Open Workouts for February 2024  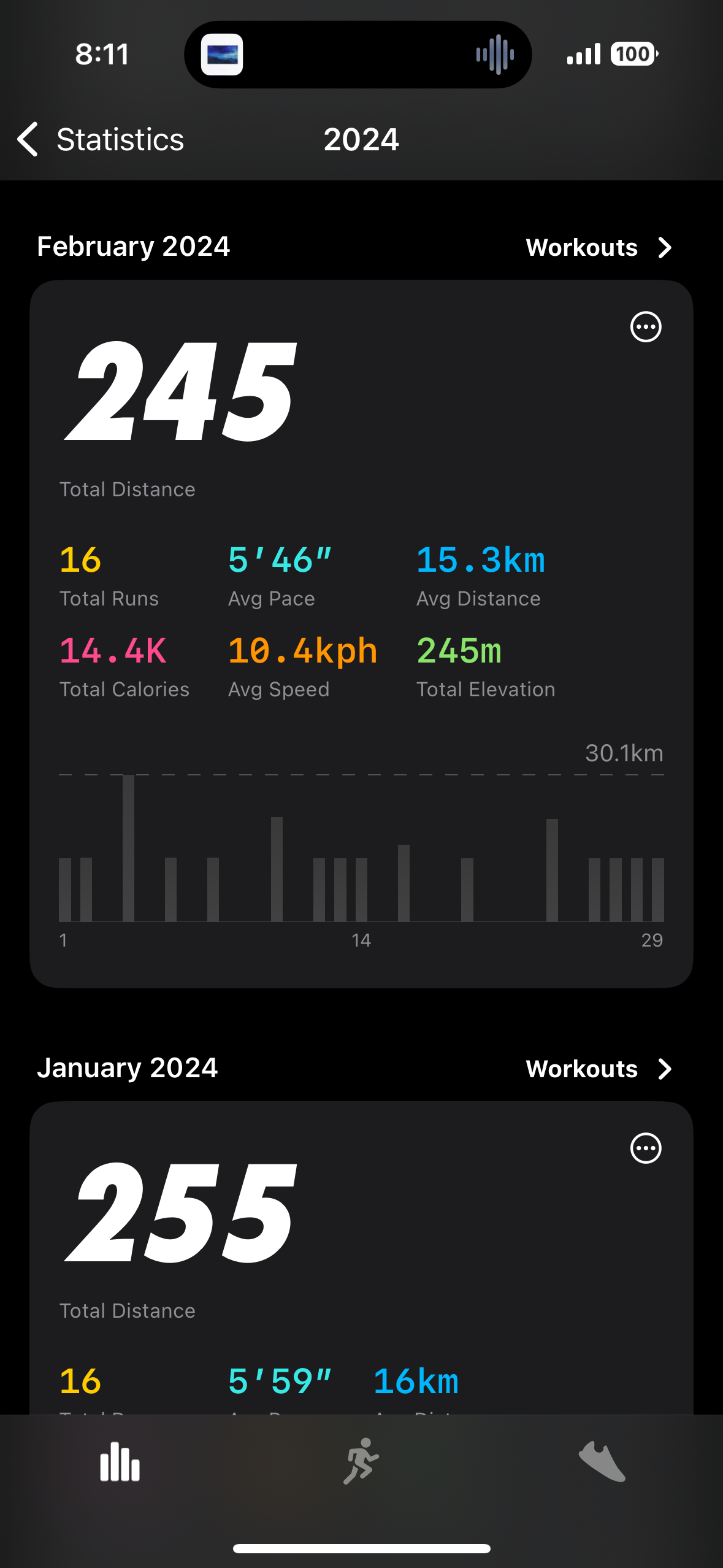[x=599, y=248]
